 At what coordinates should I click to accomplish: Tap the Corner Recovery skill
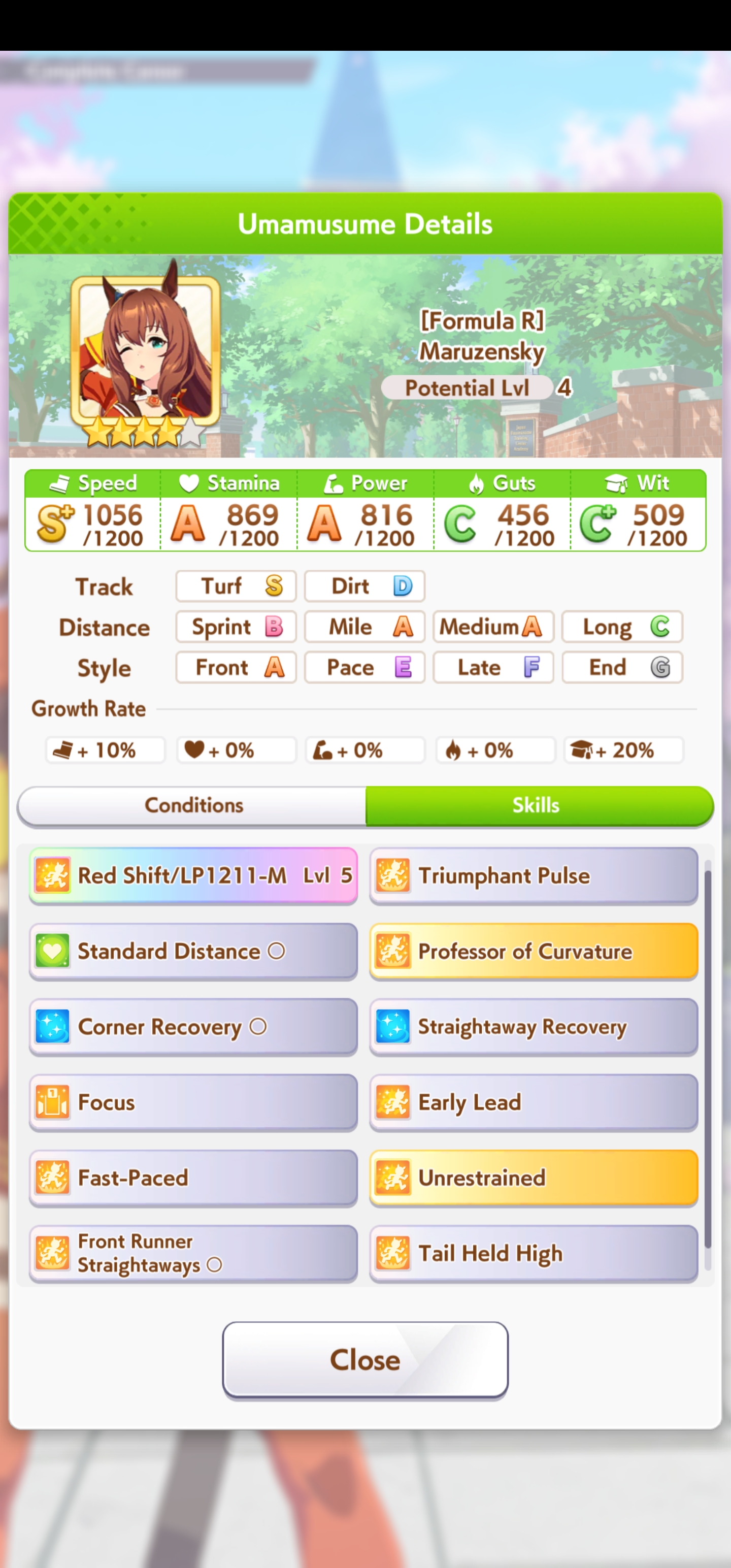[x=193, y=1026]
